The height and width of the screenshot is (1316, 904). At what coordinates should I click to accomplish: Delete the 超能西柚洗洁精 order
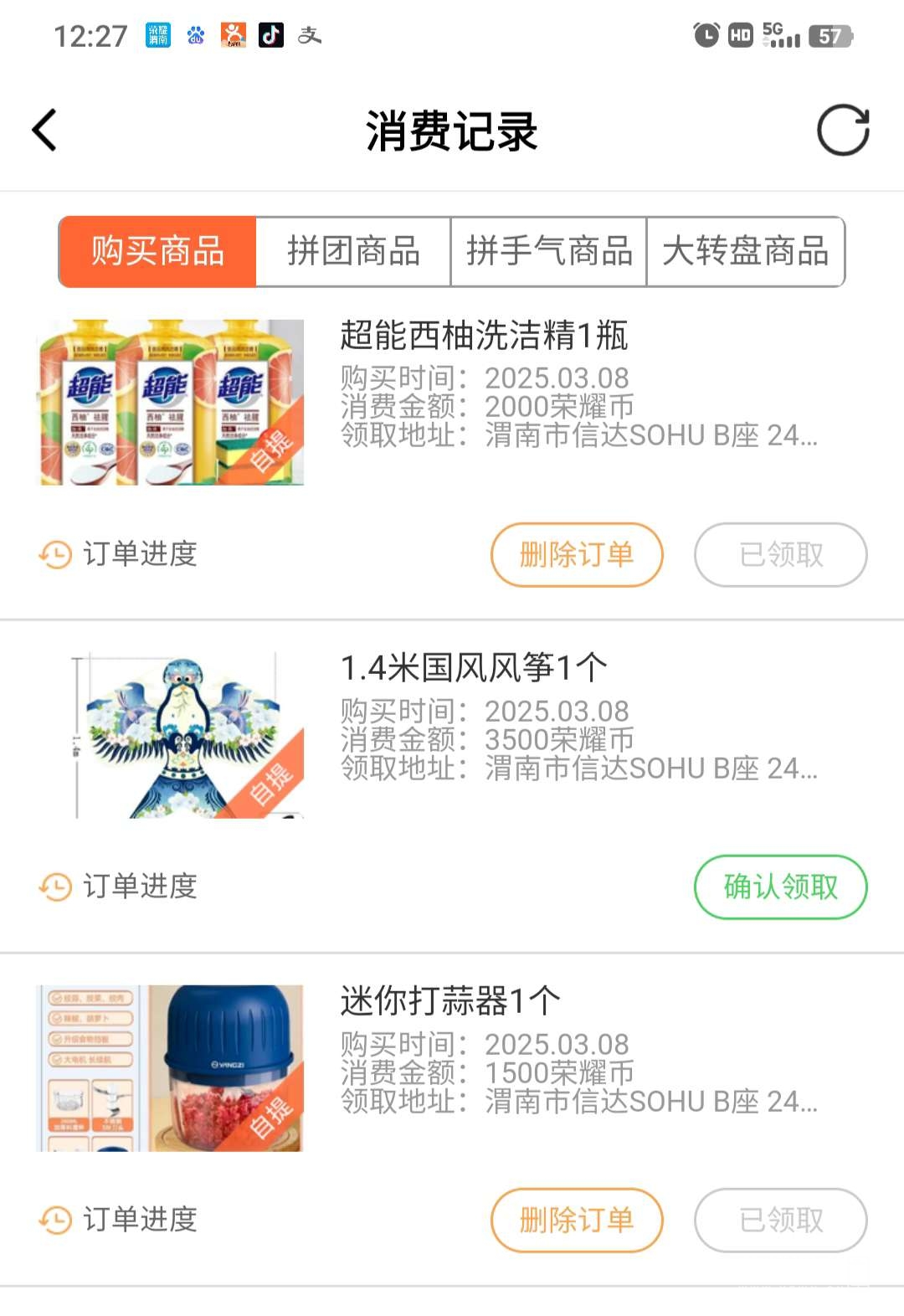(577, 554)
